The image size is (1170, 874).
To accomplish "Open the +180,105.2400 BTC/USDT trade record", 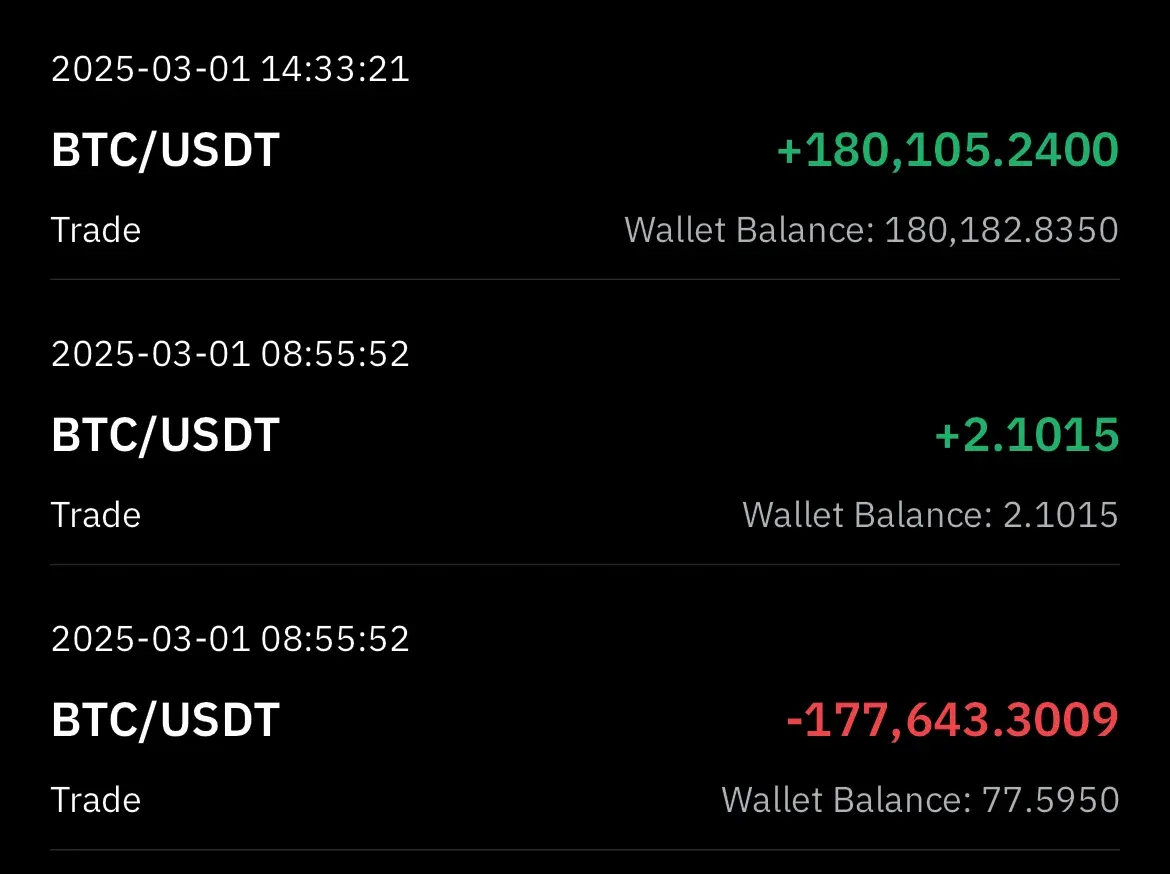I will point(585,152).
